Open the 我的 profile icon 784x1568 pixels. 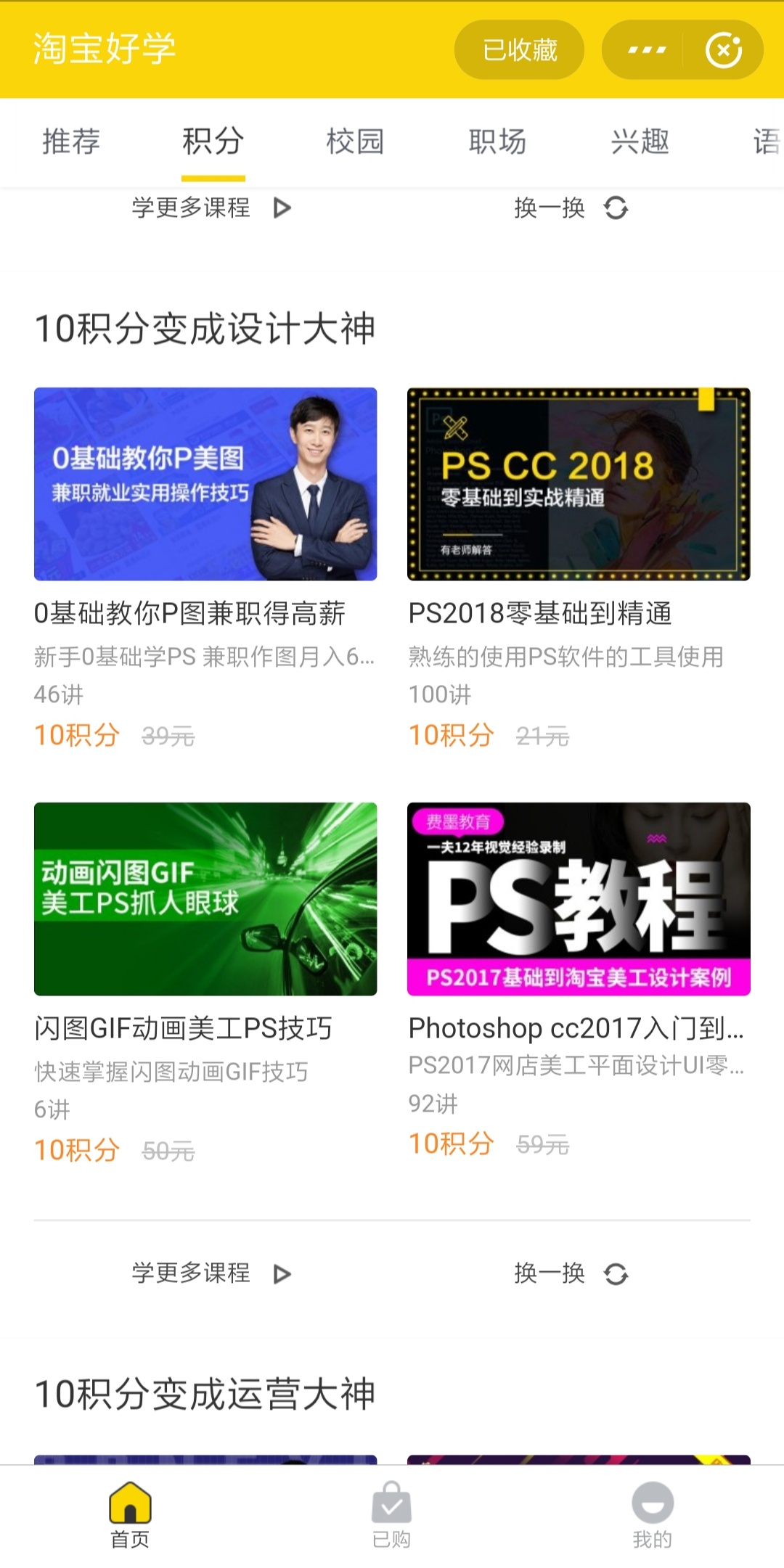[653, 1502]
